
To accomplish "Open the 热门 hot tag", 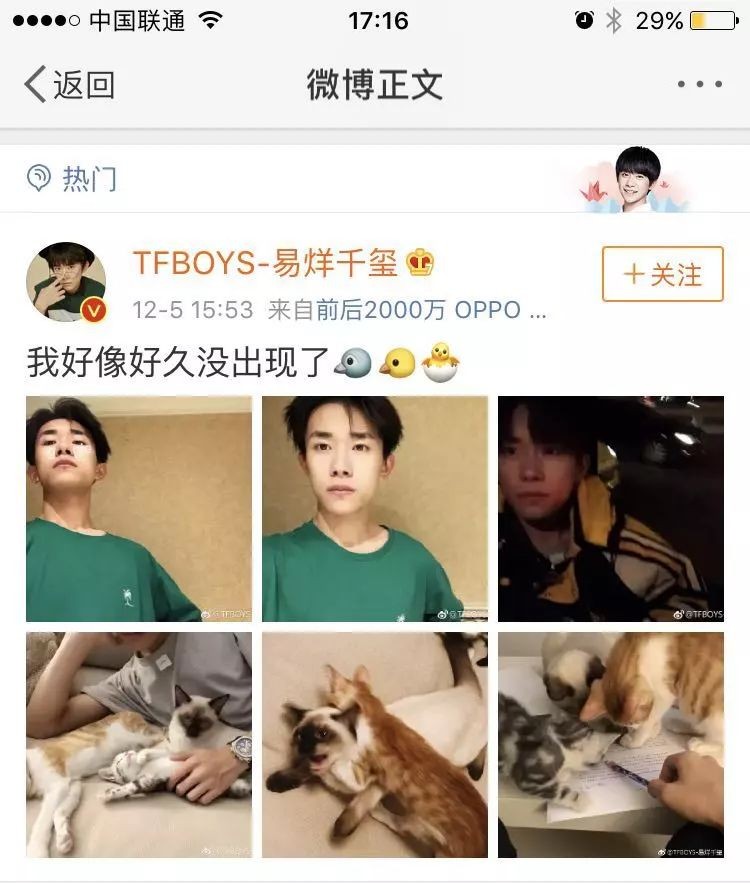I will (x=73, y=179).
